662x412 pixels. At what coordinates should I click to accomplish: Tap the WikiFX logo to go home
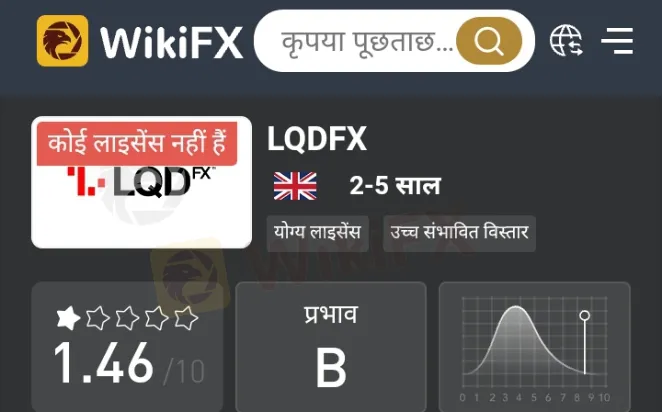[x=140, y=41]
